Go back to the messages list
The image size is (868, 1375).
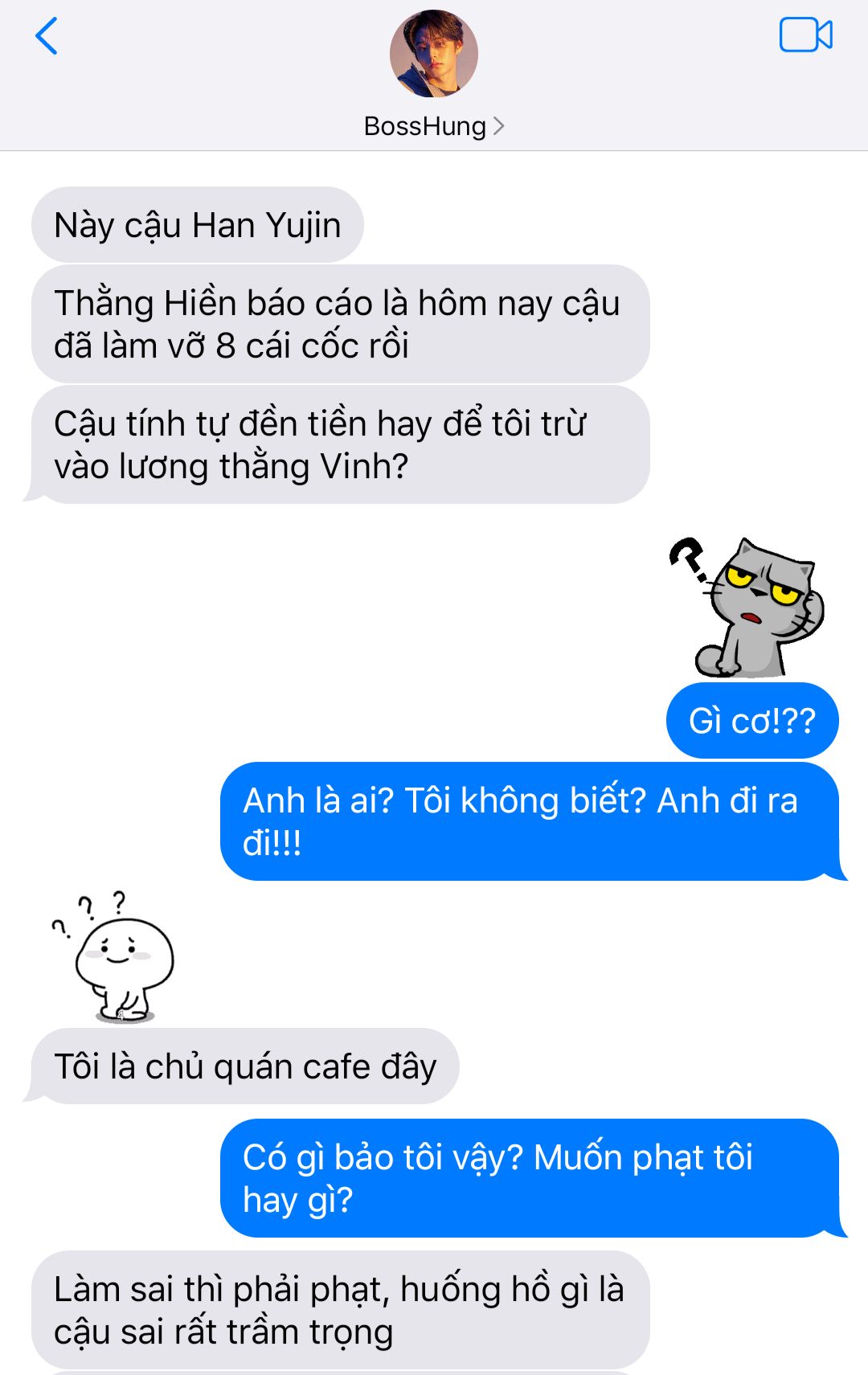point(47,36)
